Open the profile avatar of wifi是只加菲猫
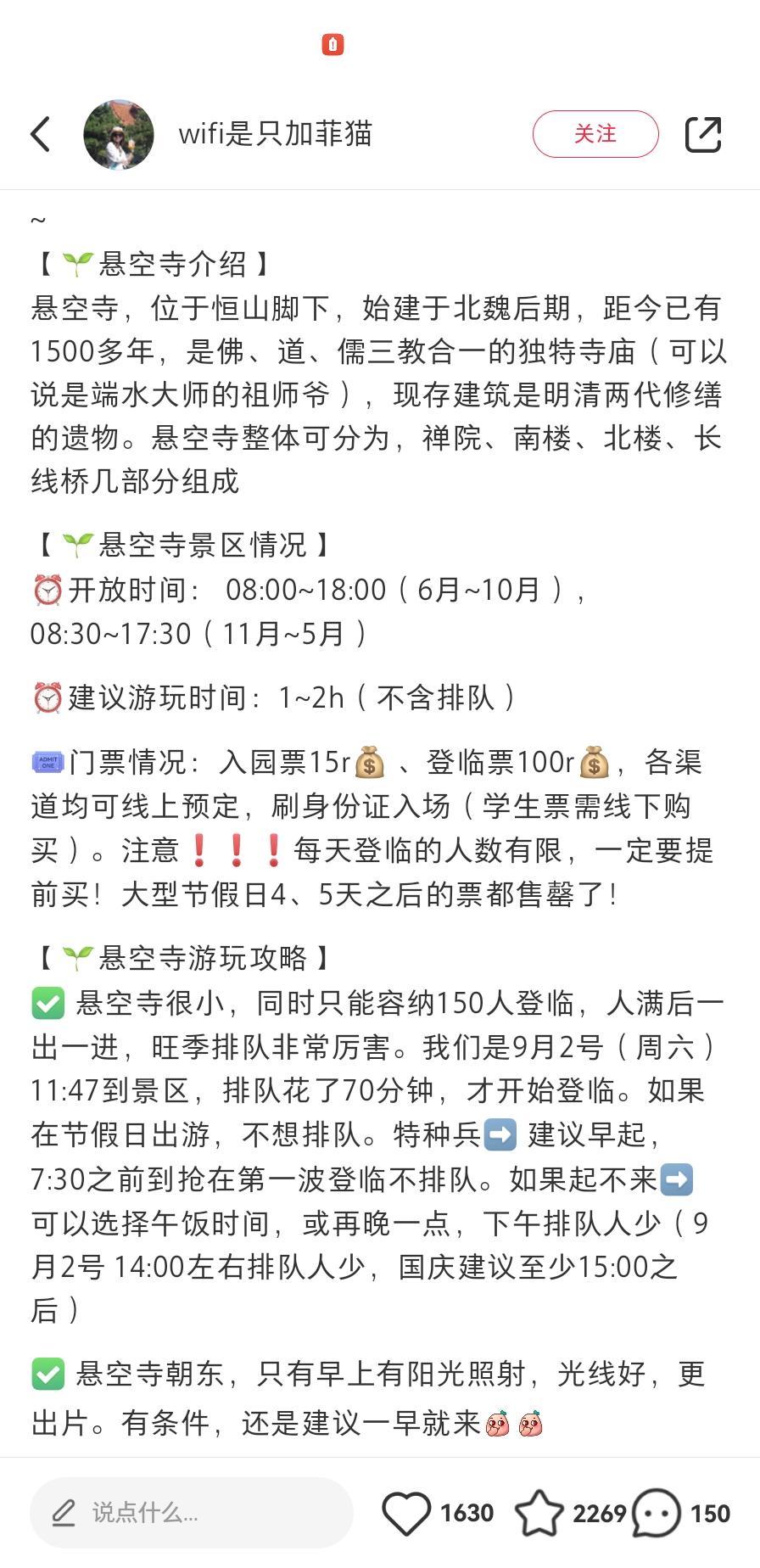Image resolution: width=760 pixels, height=1568 pixels. (x=119, y=134)
